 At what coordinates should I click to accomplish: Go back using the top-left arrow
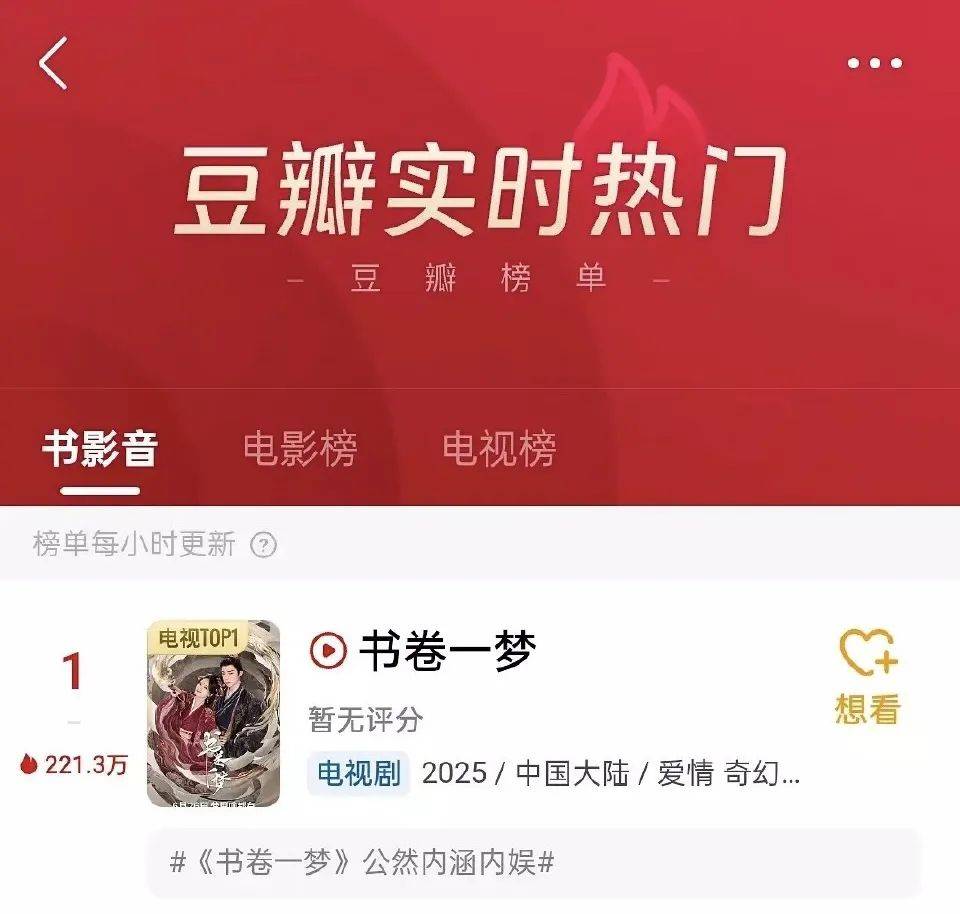coord(54,63)
